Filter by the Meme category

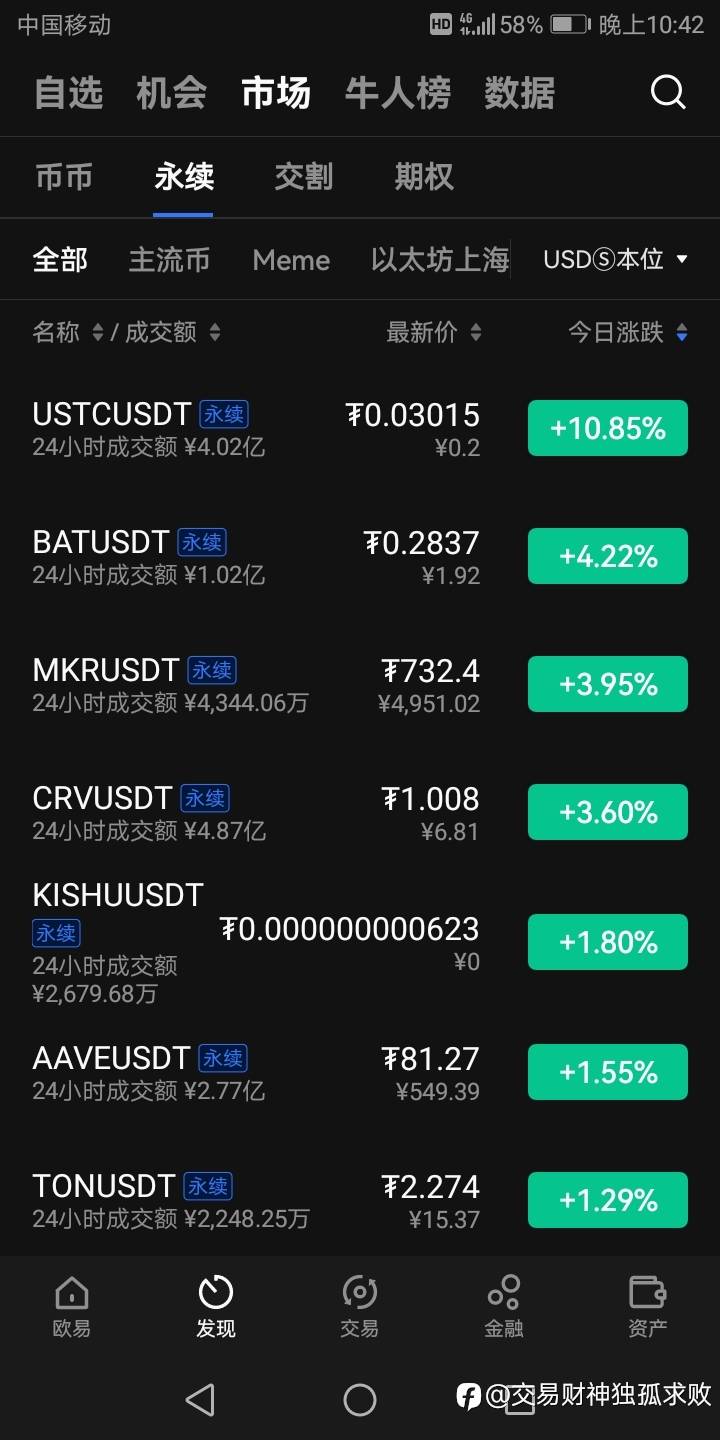click(x=291, y=260)
